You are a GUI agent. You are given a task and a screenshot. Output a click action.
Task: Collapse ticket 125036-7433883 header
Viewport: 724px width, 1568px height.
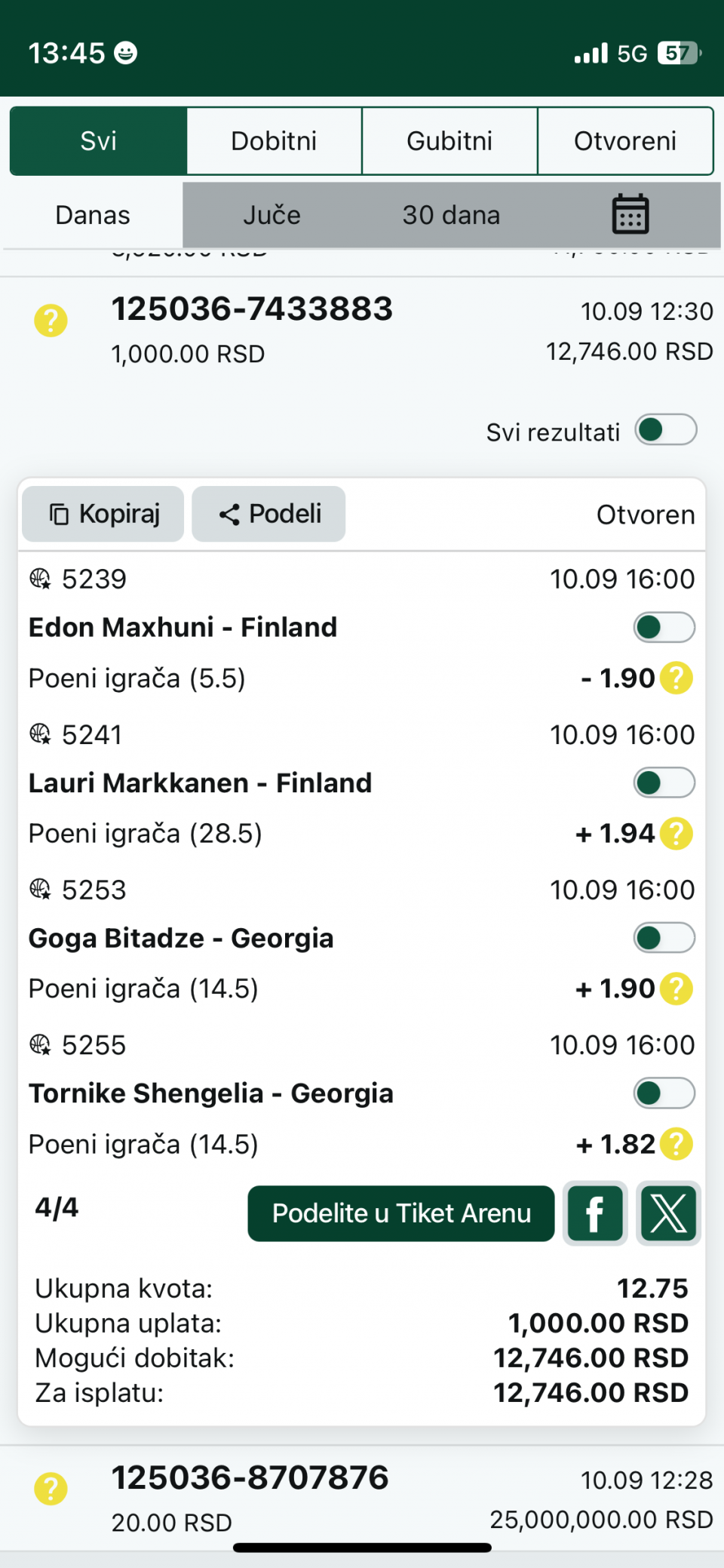point(362,331)
